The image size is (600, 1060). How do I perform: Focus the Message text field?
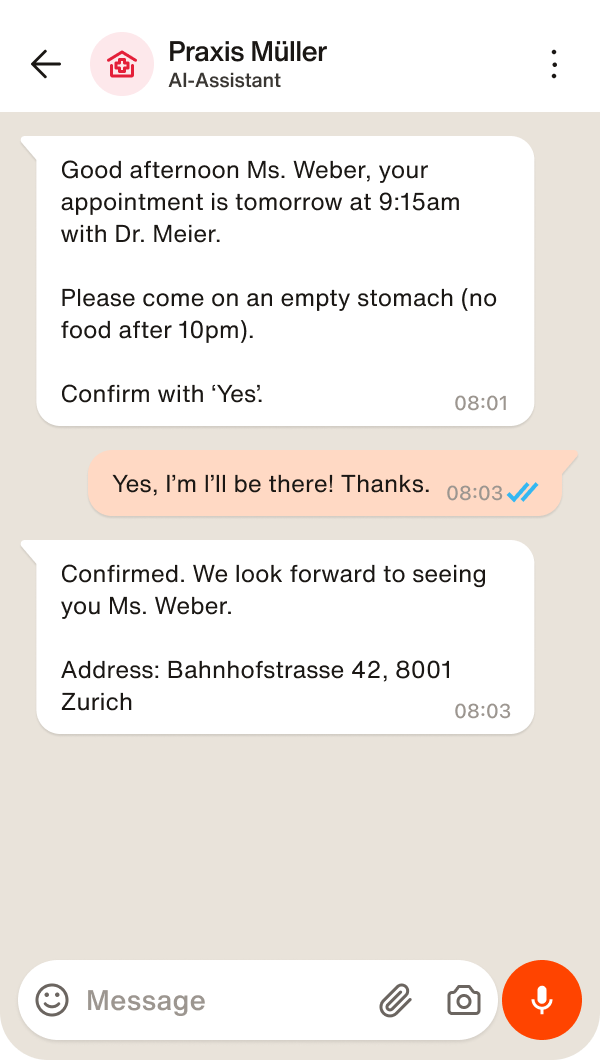(x=220, y=1000)
